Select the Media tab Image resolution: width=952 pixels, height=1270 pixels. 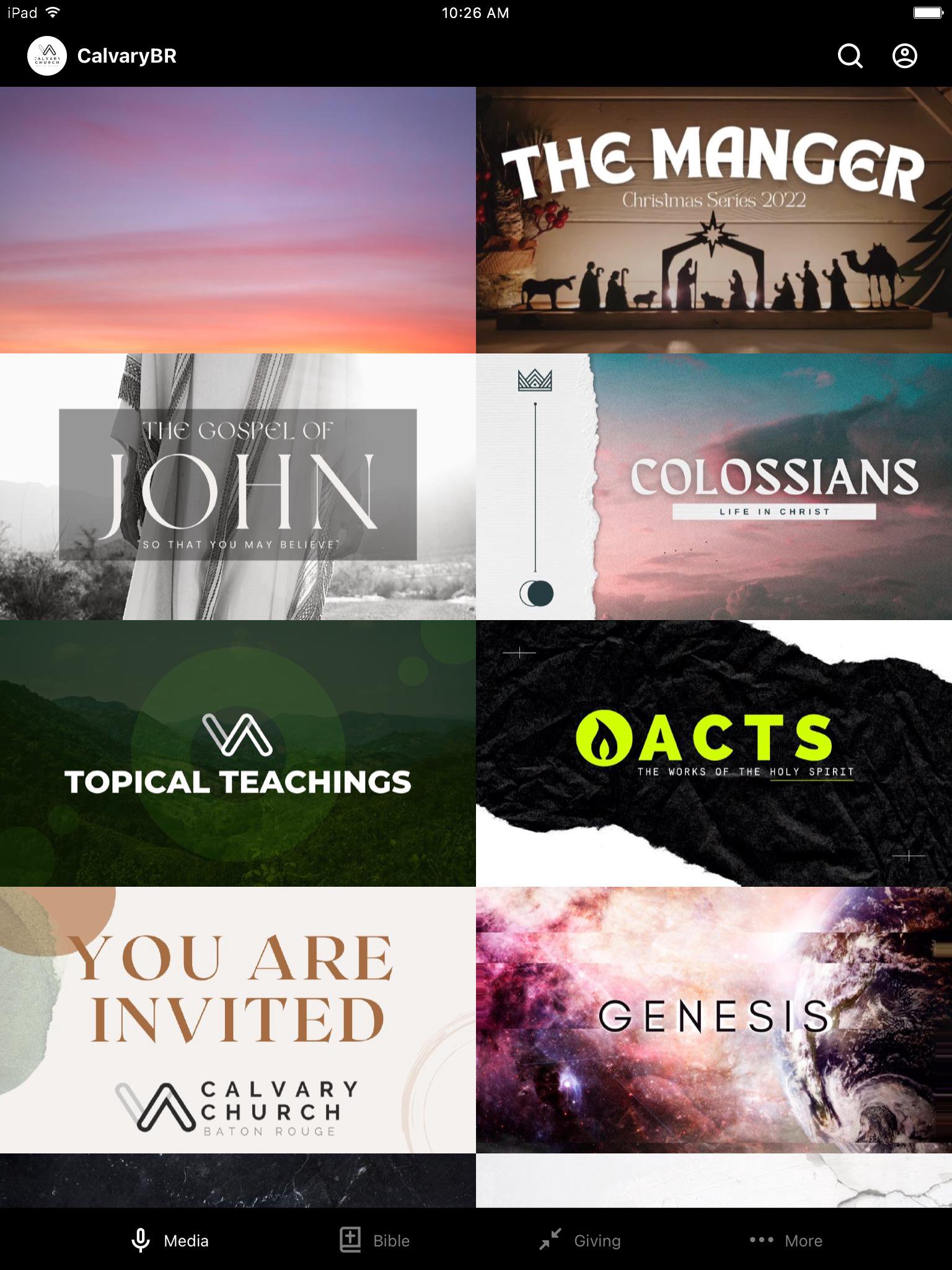(x=170, y=1240)
